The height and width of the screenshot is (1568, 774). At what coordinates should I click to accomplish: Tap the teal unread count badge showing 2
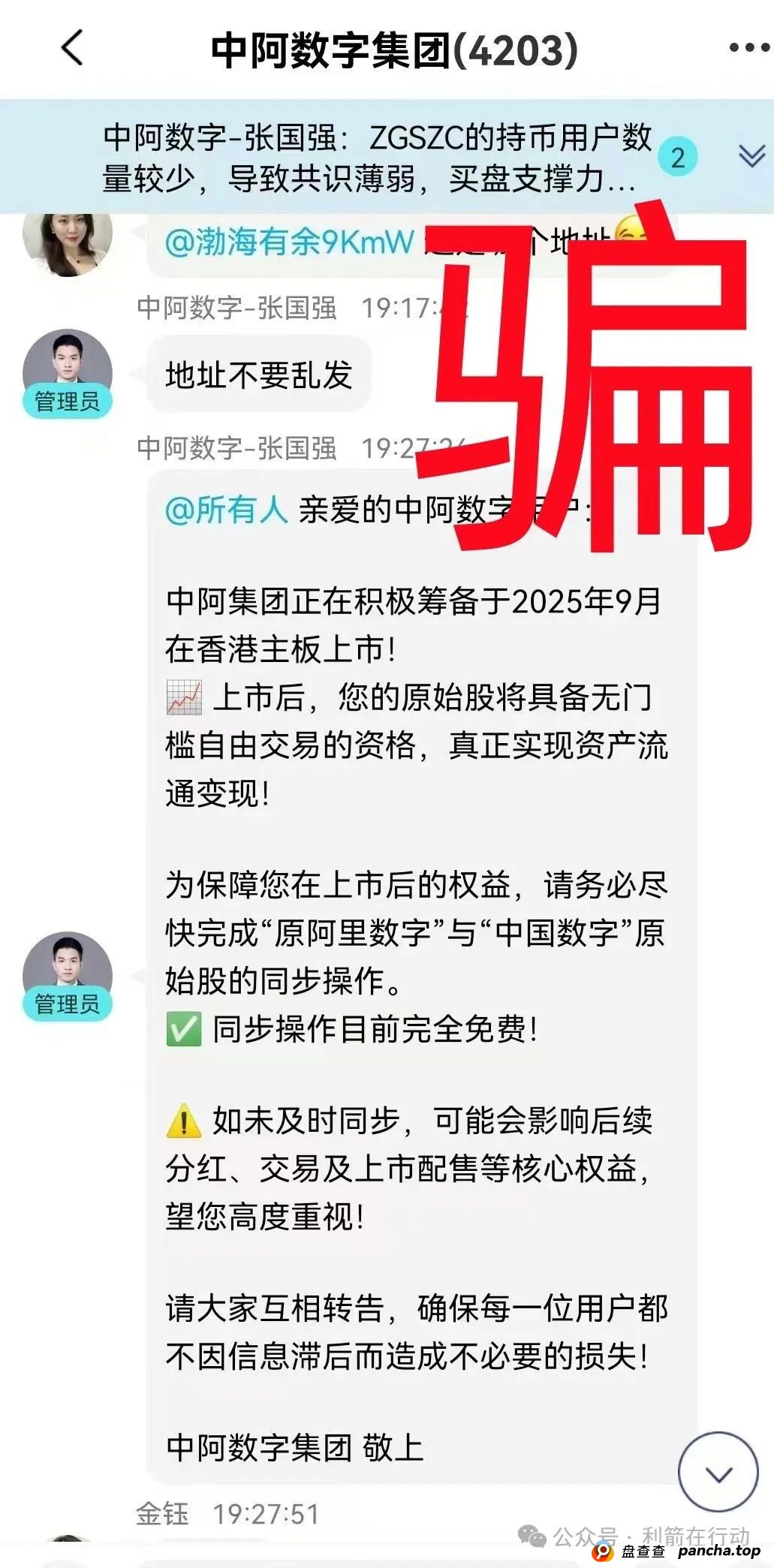[x=678, y=158]
